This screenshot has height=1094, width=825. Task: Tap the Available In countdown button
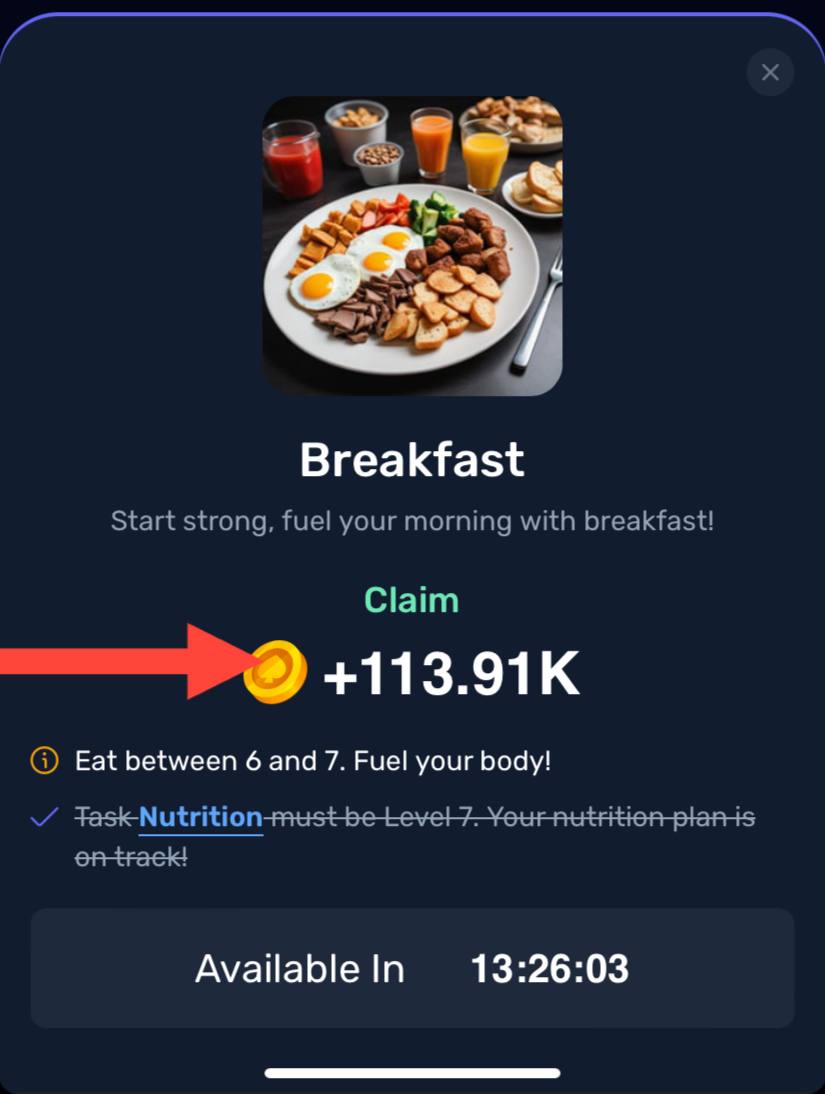412,968
